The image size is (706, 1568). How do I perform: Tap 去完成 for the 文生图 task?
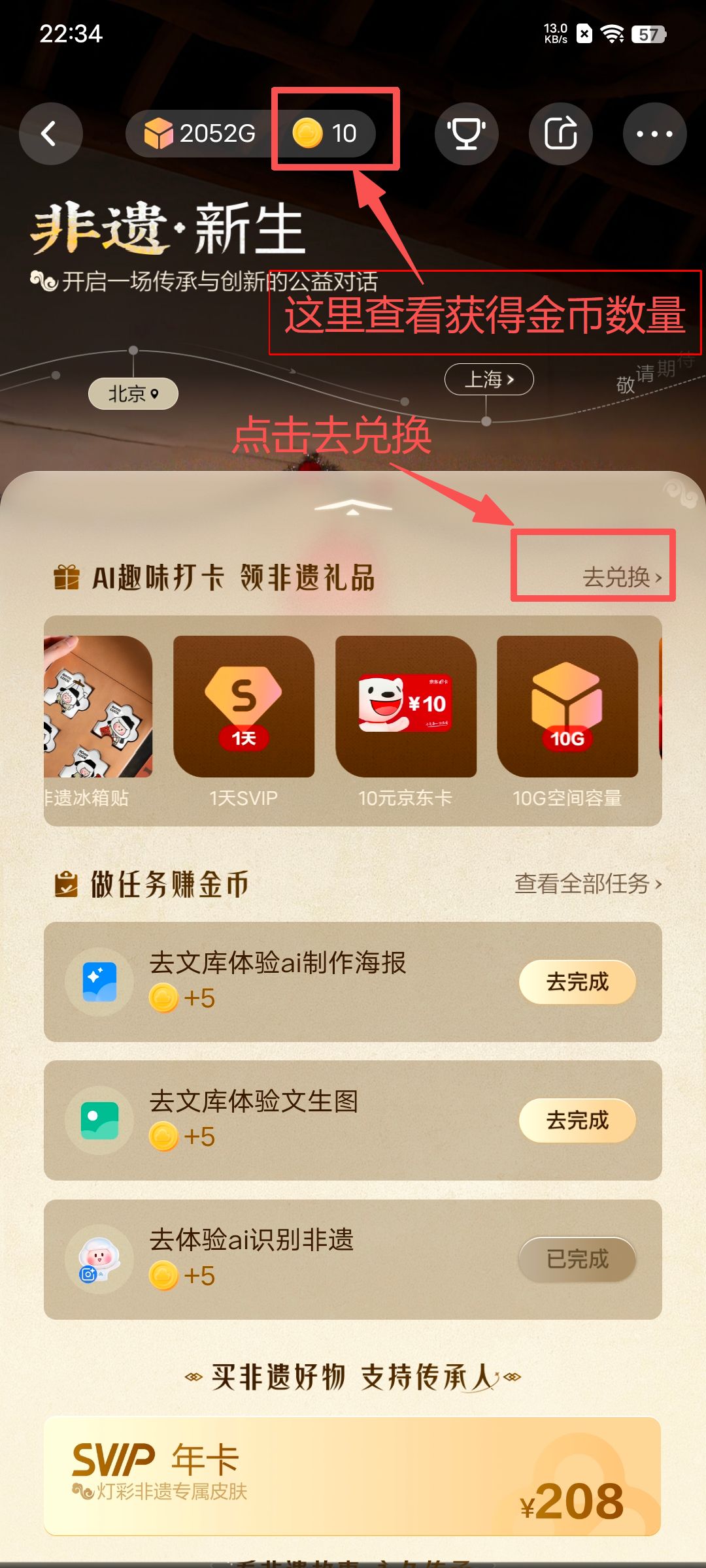[577, 1120]
